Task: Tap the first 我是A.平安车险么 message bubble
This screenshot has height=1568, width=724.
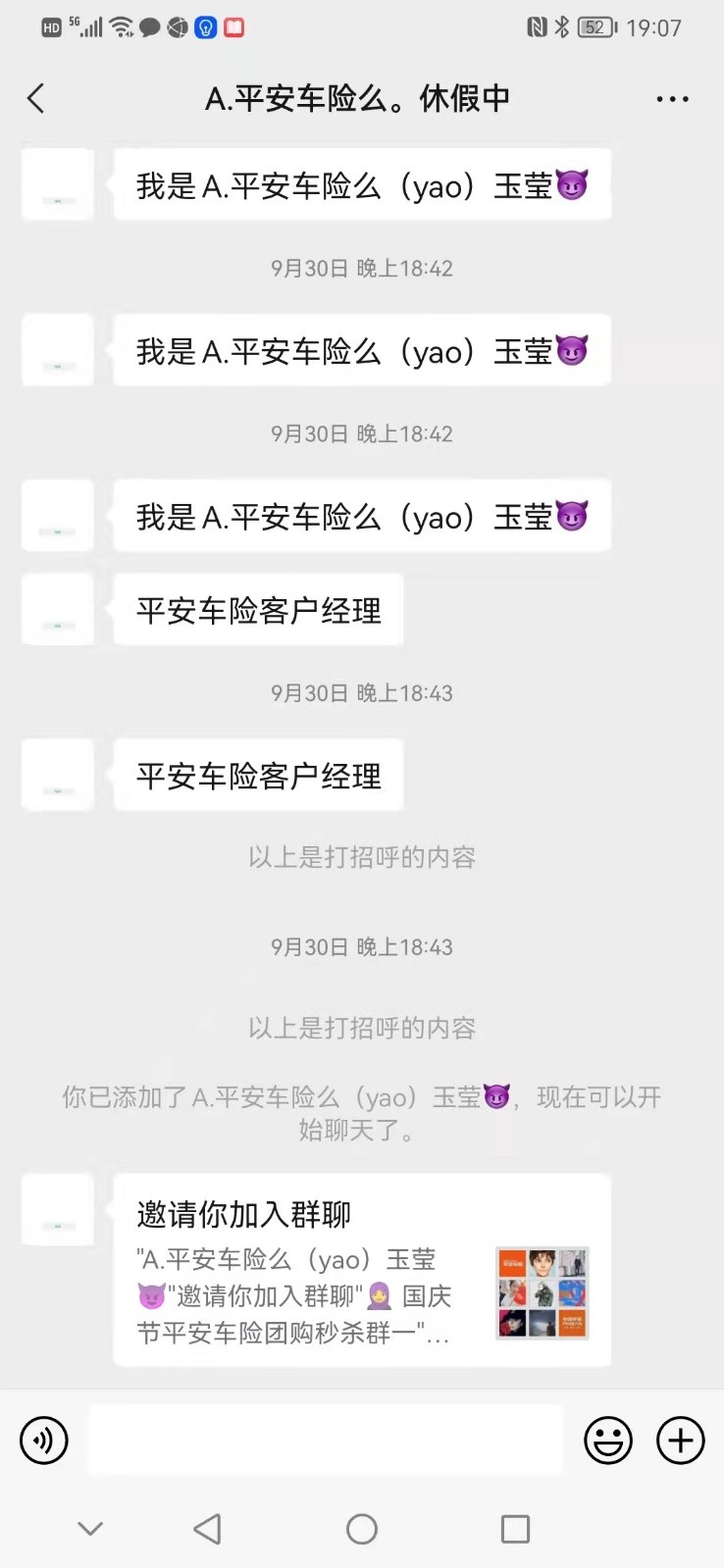Action: [x=361, y=184]
